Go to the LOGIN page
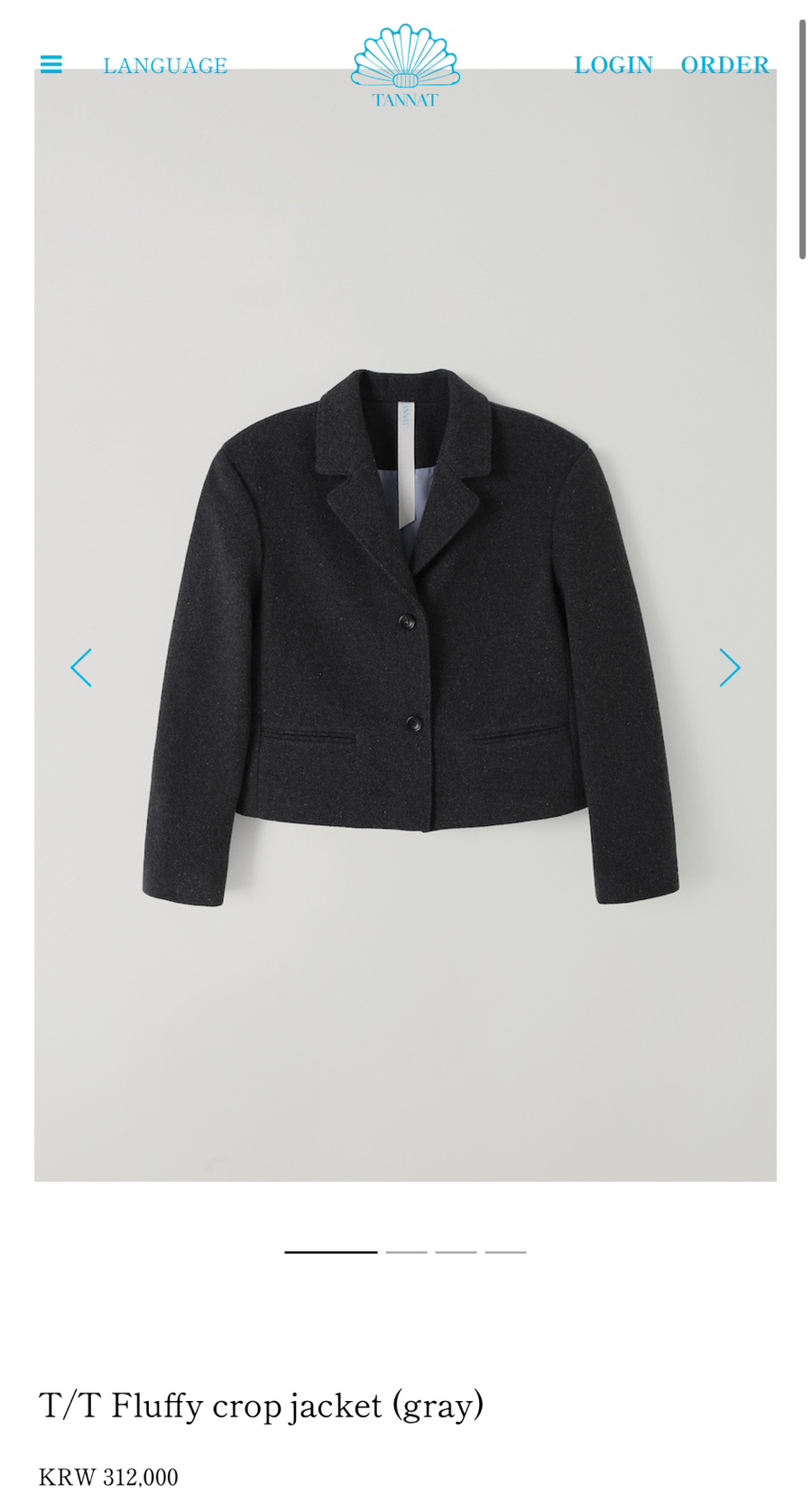Viewport: 812px width, 1512px height. point(614,65)
